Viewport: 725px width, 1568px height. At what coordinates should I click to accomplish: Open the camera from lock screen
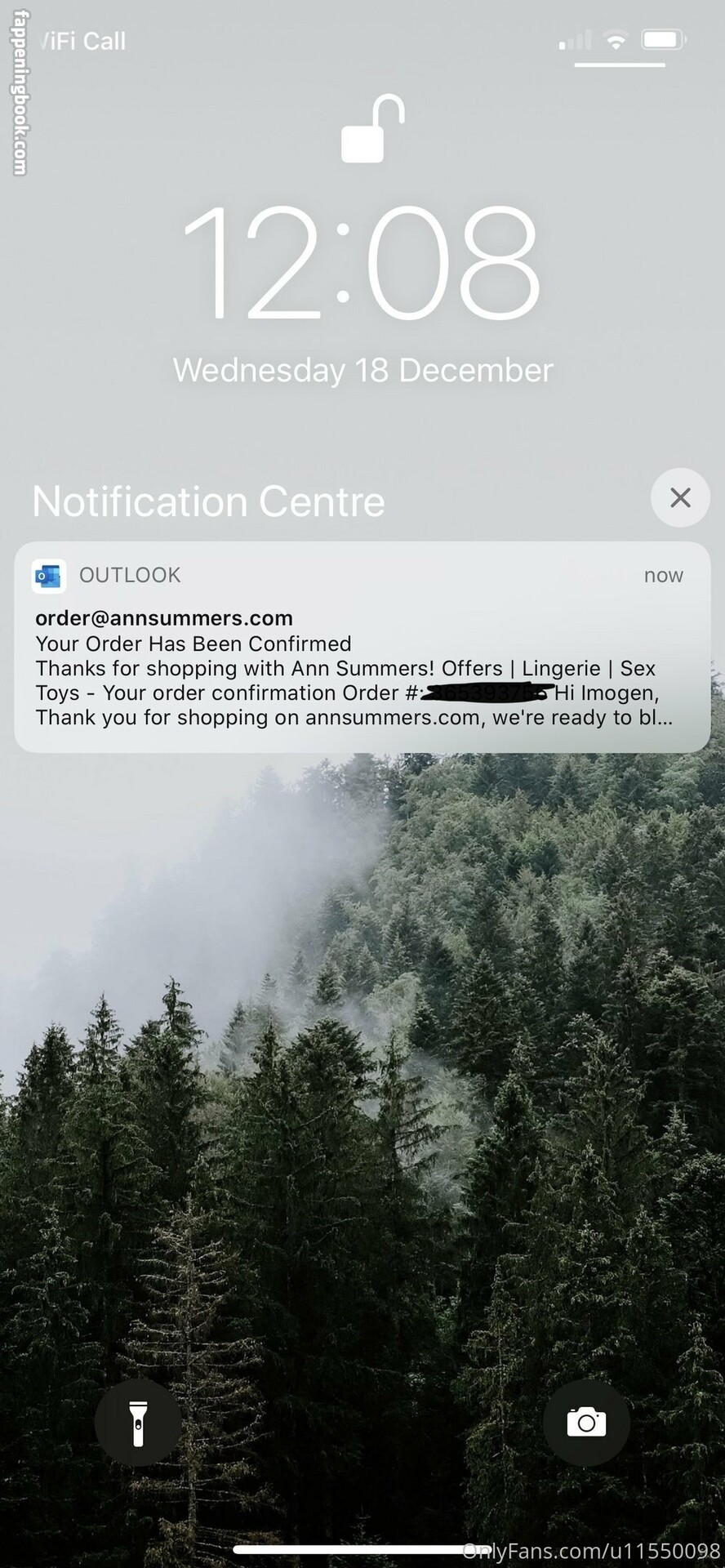586,1423
